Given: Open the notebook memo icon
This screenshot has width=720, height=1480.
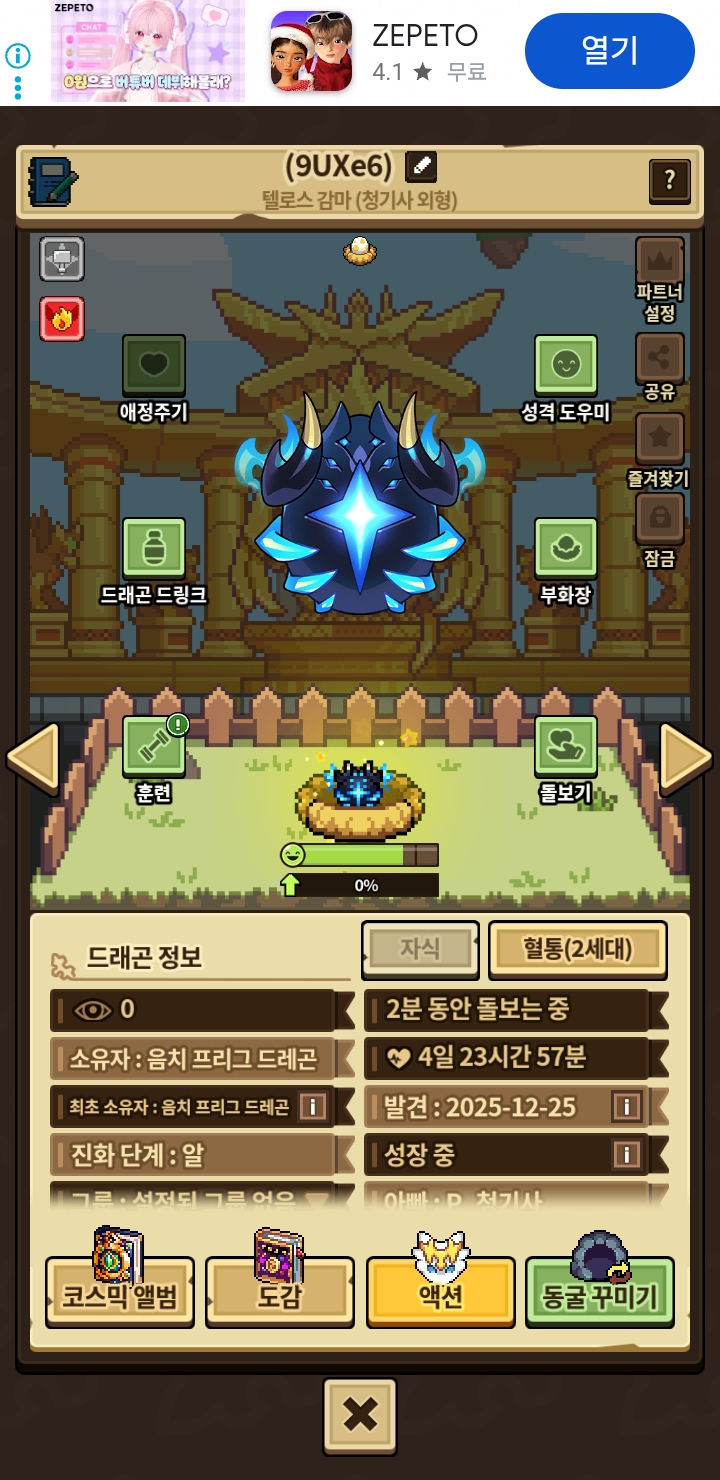Looking at the screenshot, I should coord(54,182).
